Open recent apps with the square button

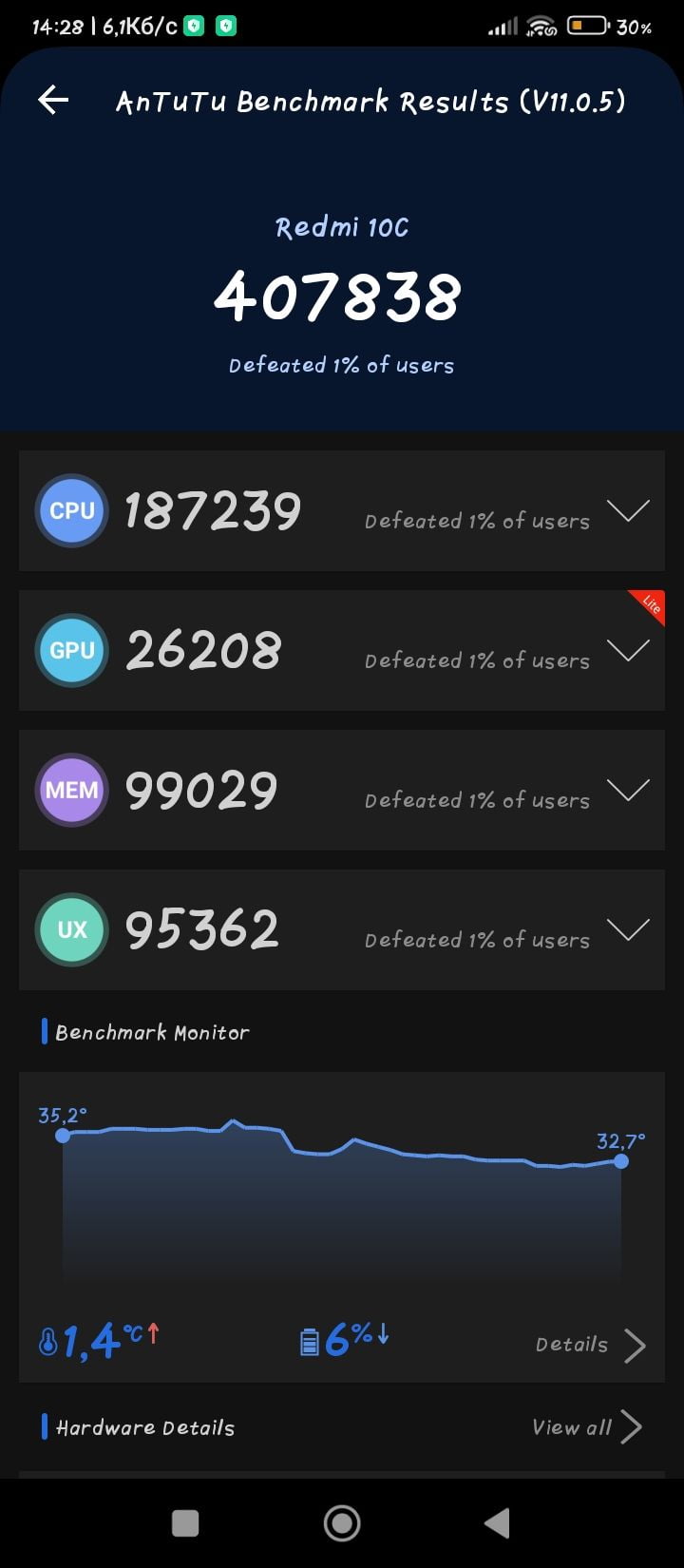point(185,1522)
